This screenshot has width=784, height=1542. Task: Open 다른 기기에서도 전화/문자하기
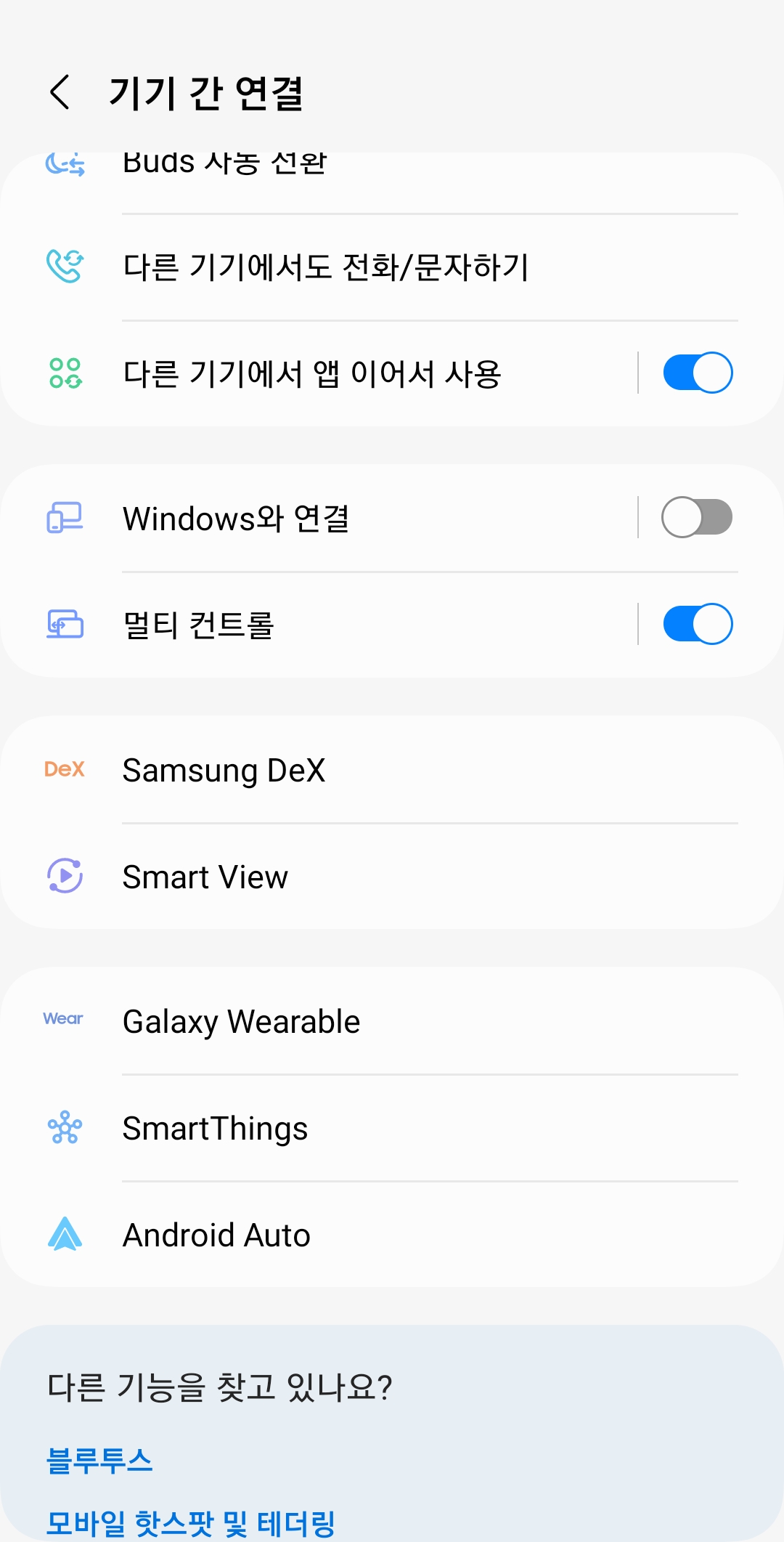392,267
